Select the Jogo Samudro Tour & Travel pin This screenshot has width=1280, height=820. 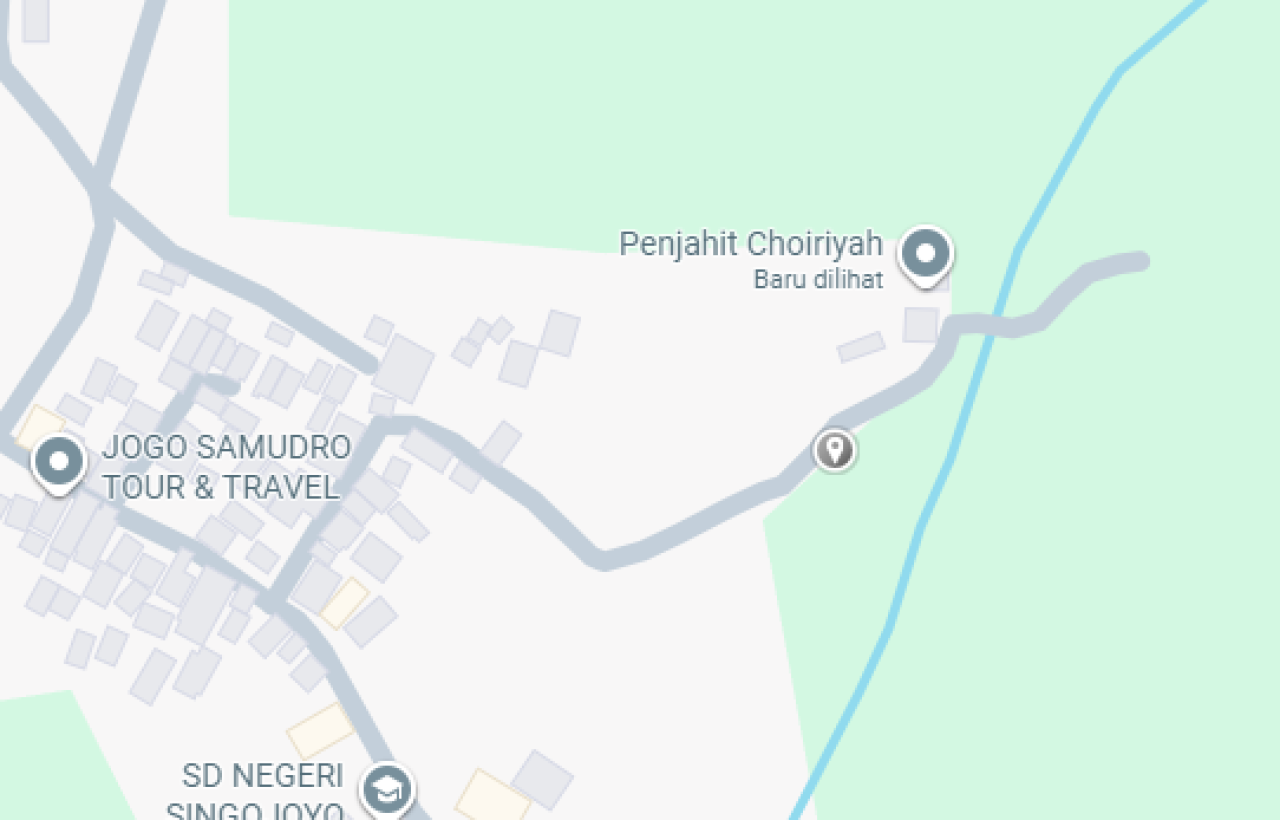(x=59, y=463)
